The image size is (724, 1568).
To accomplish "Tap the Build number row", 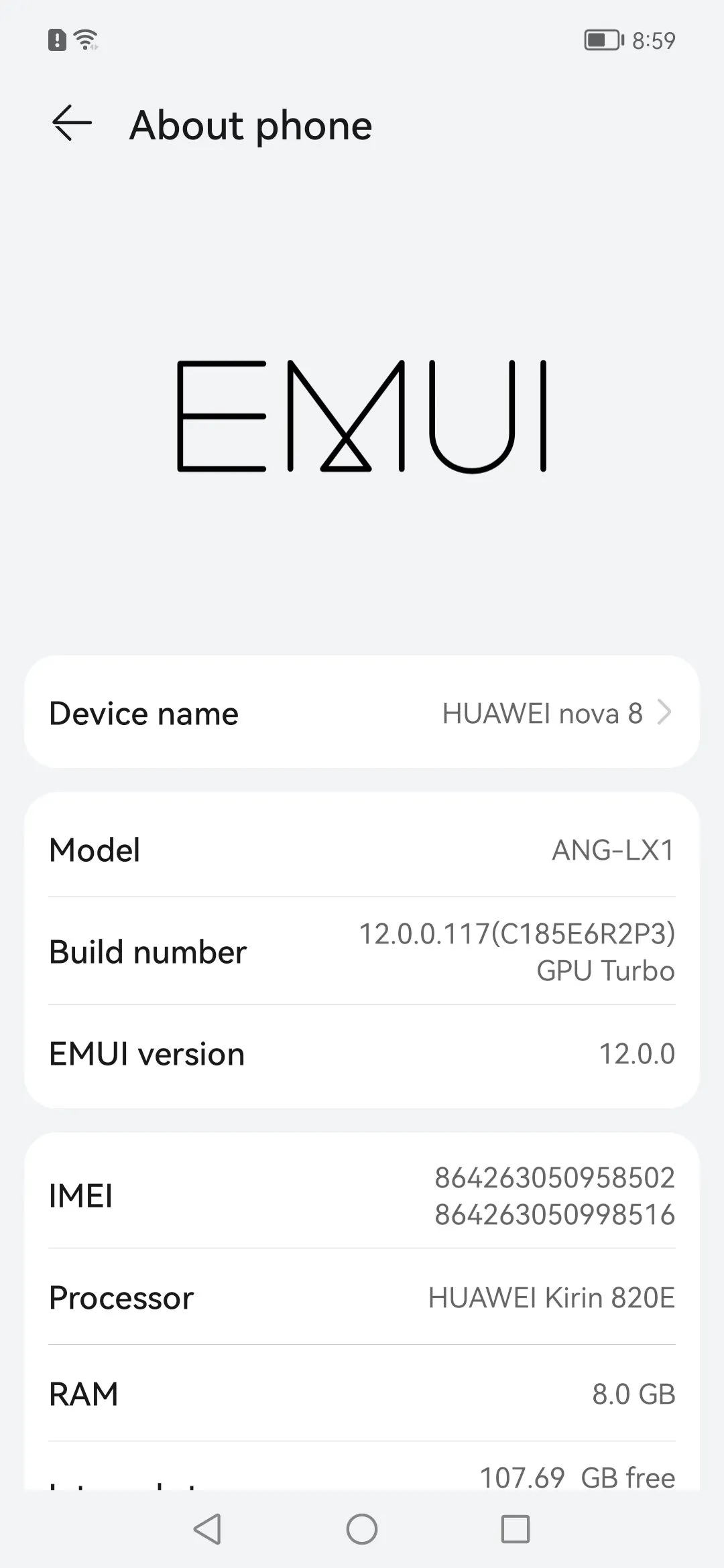I will (x=362, y=952).
